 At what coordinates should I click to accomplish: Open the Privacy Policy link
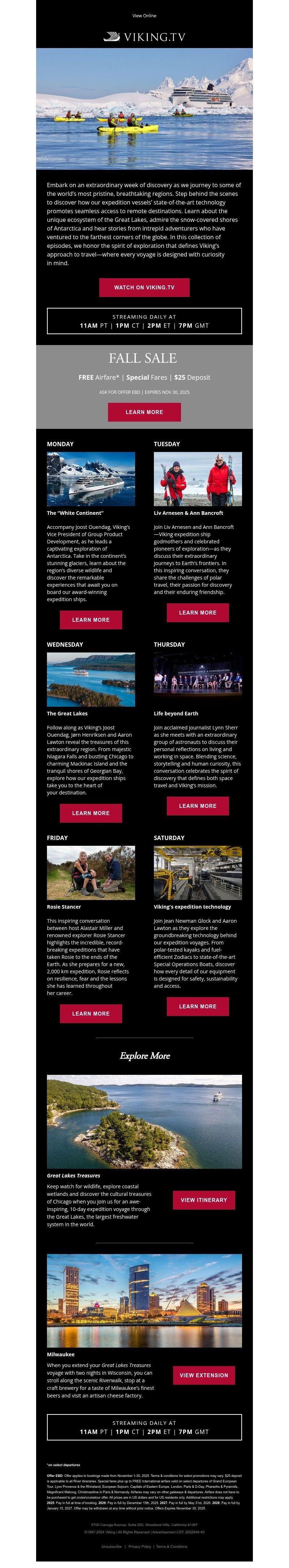tap(140, 1546)
